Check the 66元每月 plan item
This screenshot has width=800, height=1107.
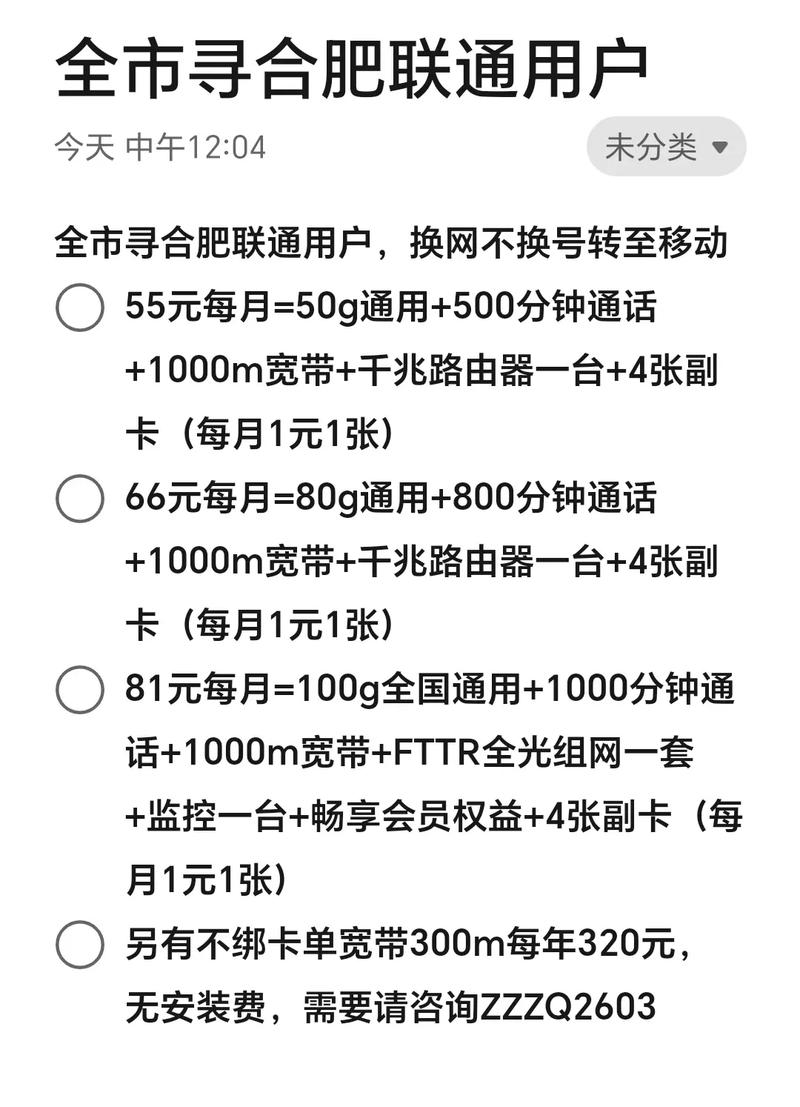[79, 498]
